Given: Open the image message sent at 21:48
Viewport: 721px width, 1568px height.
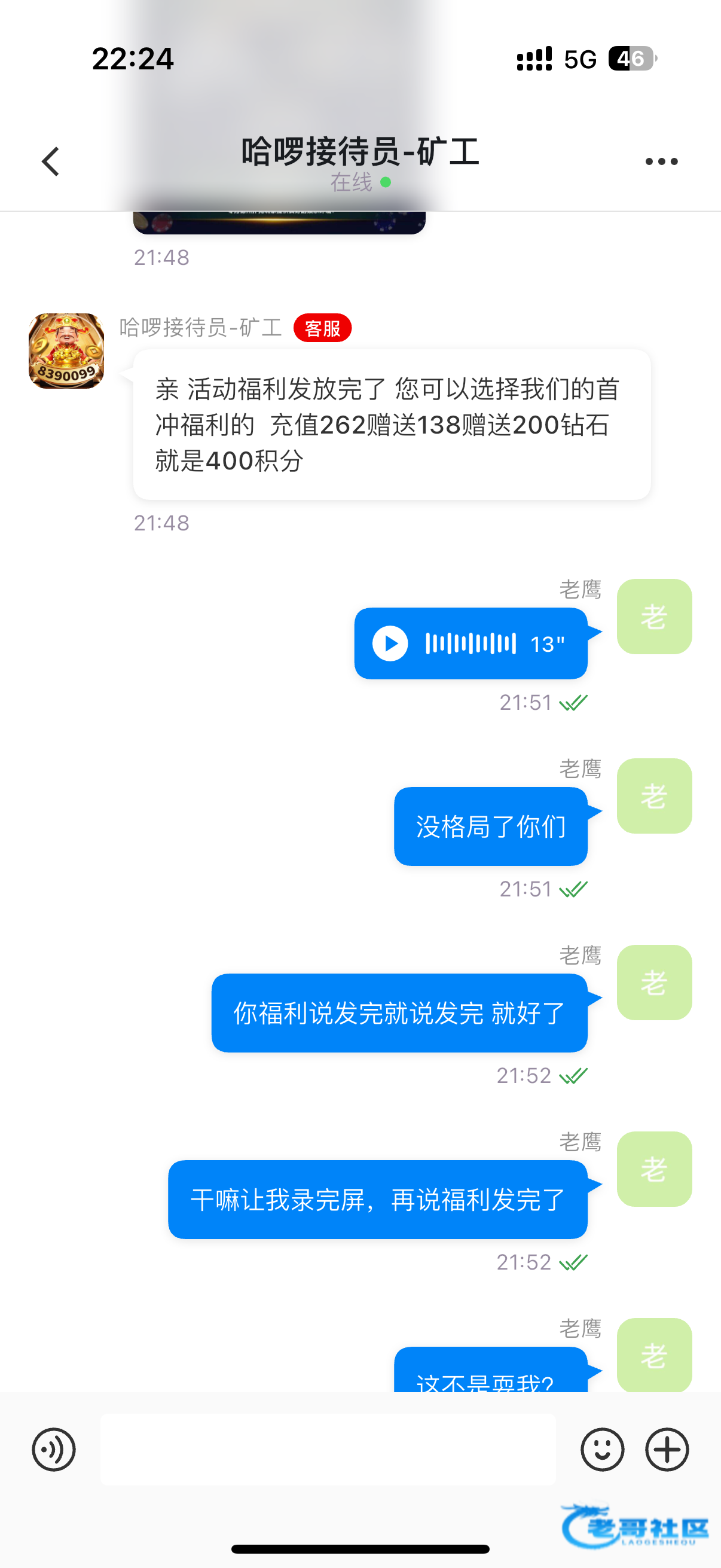Looking at the screenshot, I should point(279,223).
